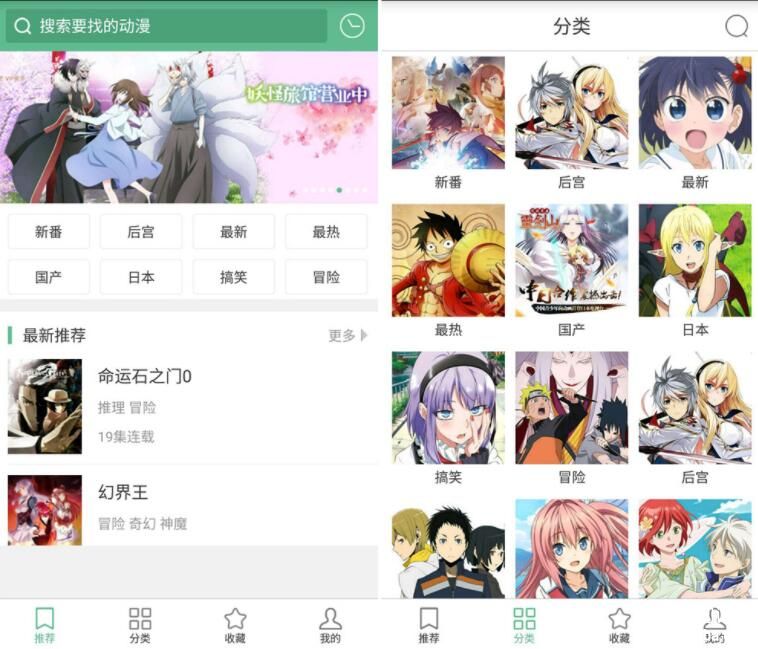This screenshot has height=649, width=758.
Task: Open the 搞笑 category picture tile
Action: pos(448,407)
